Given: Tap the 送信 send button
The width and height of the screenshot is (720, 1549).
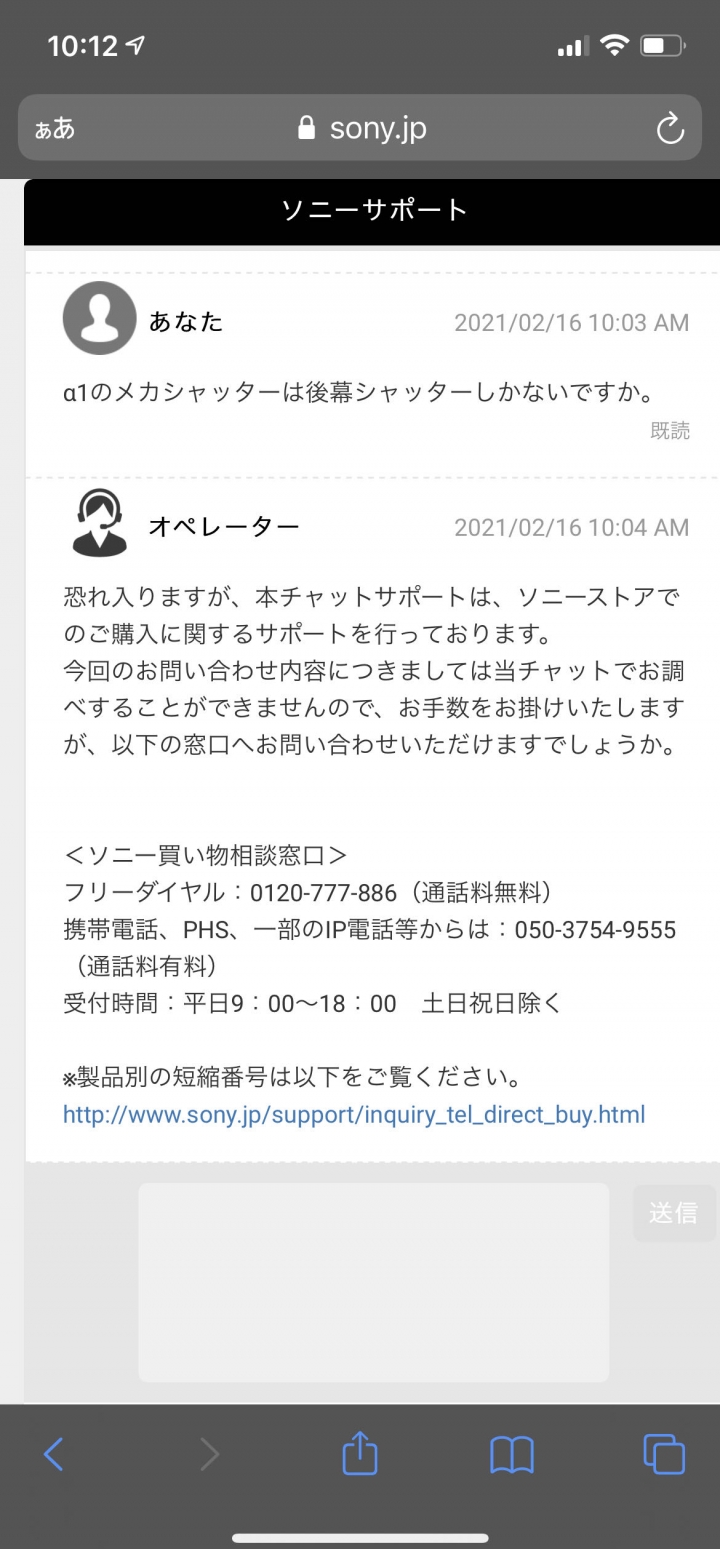Looking at the screenshot, I should tap(673, 1213).
